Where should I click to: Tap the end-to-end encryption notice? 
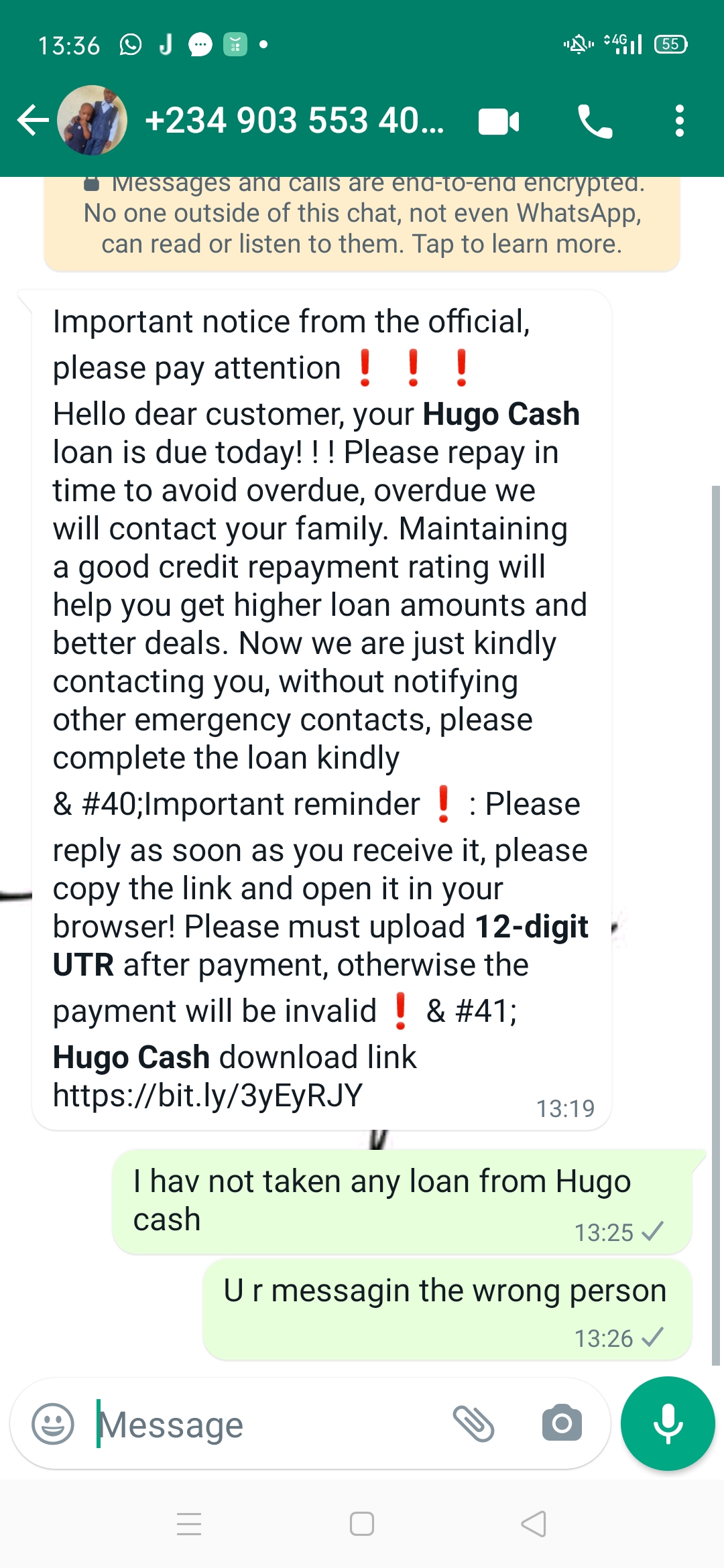[362, 221]
